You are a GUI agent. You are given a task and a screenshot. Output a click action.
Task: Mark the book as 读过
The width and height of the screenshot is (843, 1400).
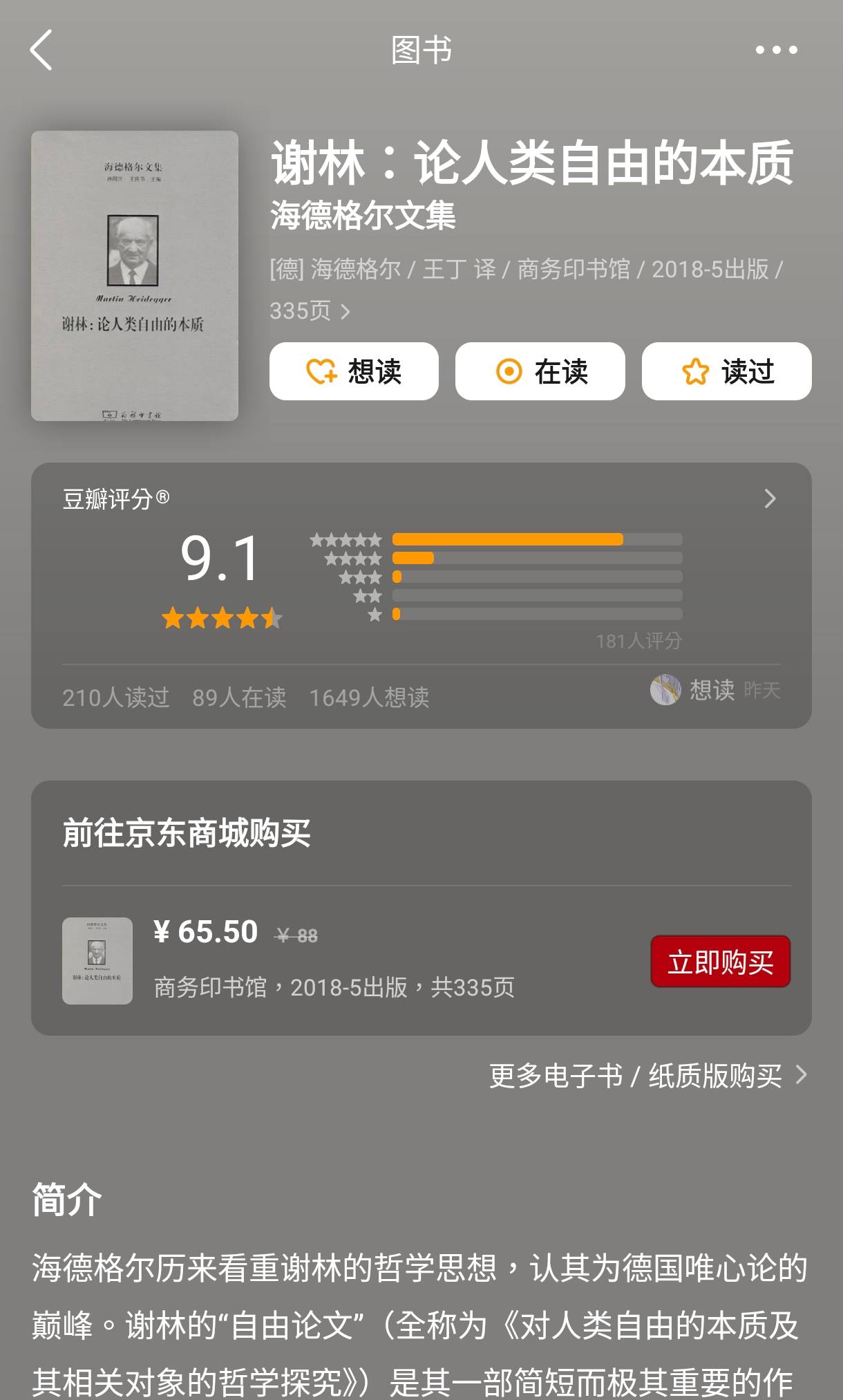point(726,371)
